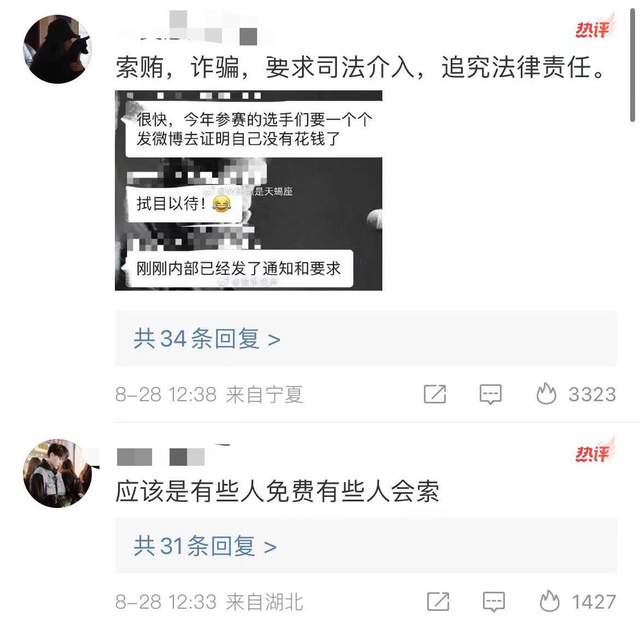The image size is (640, 618).
Task: Like the comment with 3323 likes
Action: pyautogui.click(x=546, y=394)
